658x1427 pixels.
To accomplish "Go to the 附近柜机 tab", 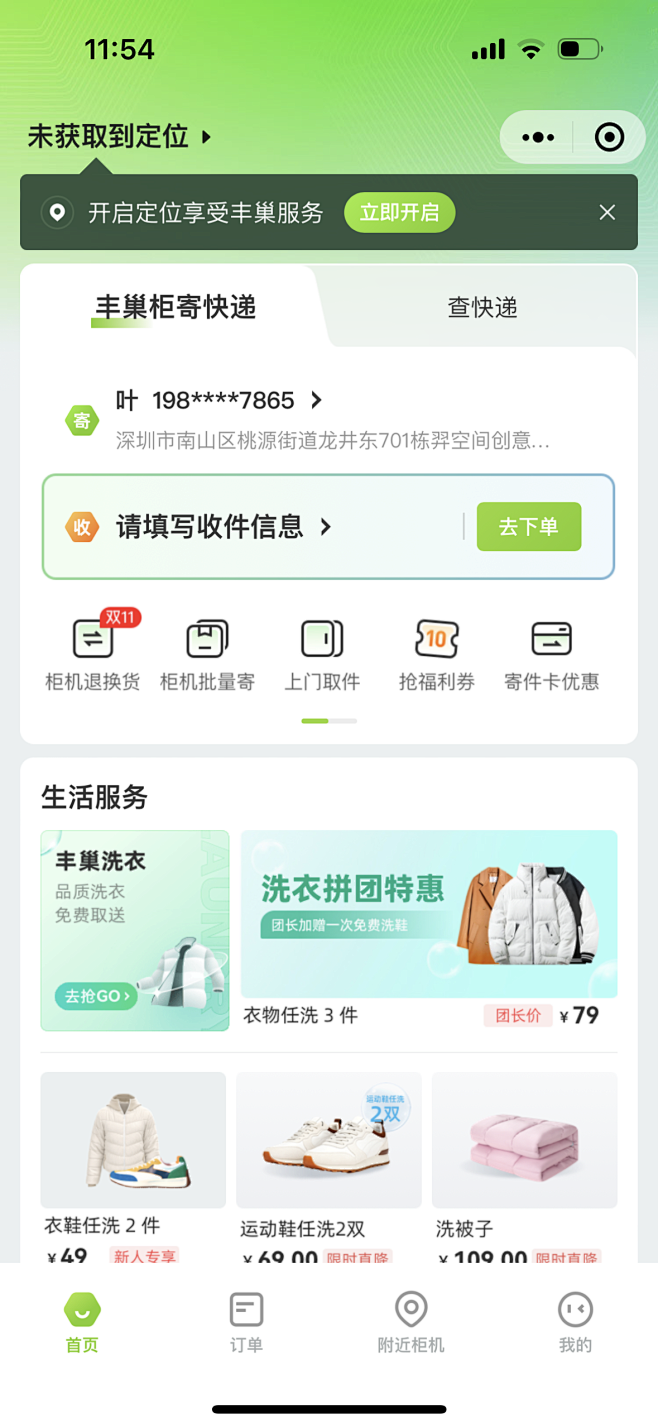I will pyautogui.click(x=411, y=1321).
